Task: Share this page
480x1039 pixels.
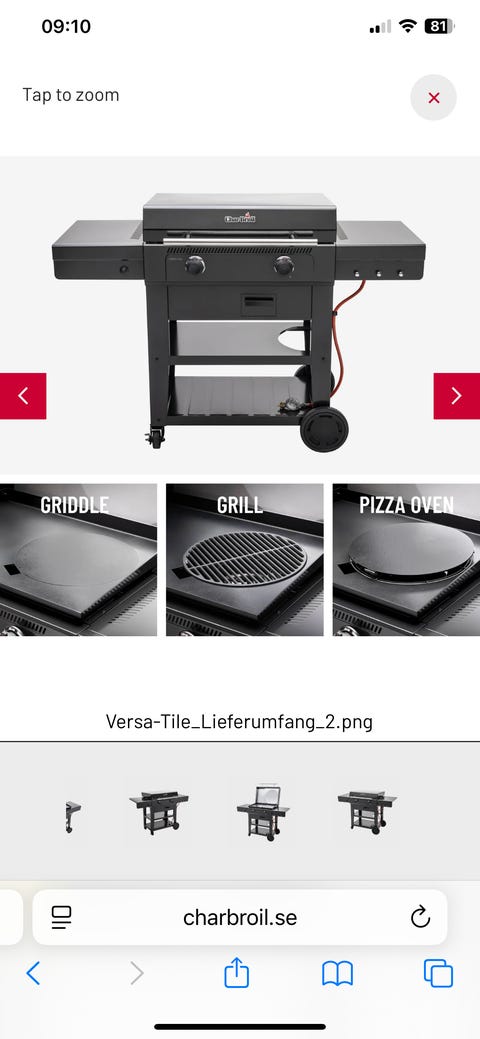Action: coord(236,973)
